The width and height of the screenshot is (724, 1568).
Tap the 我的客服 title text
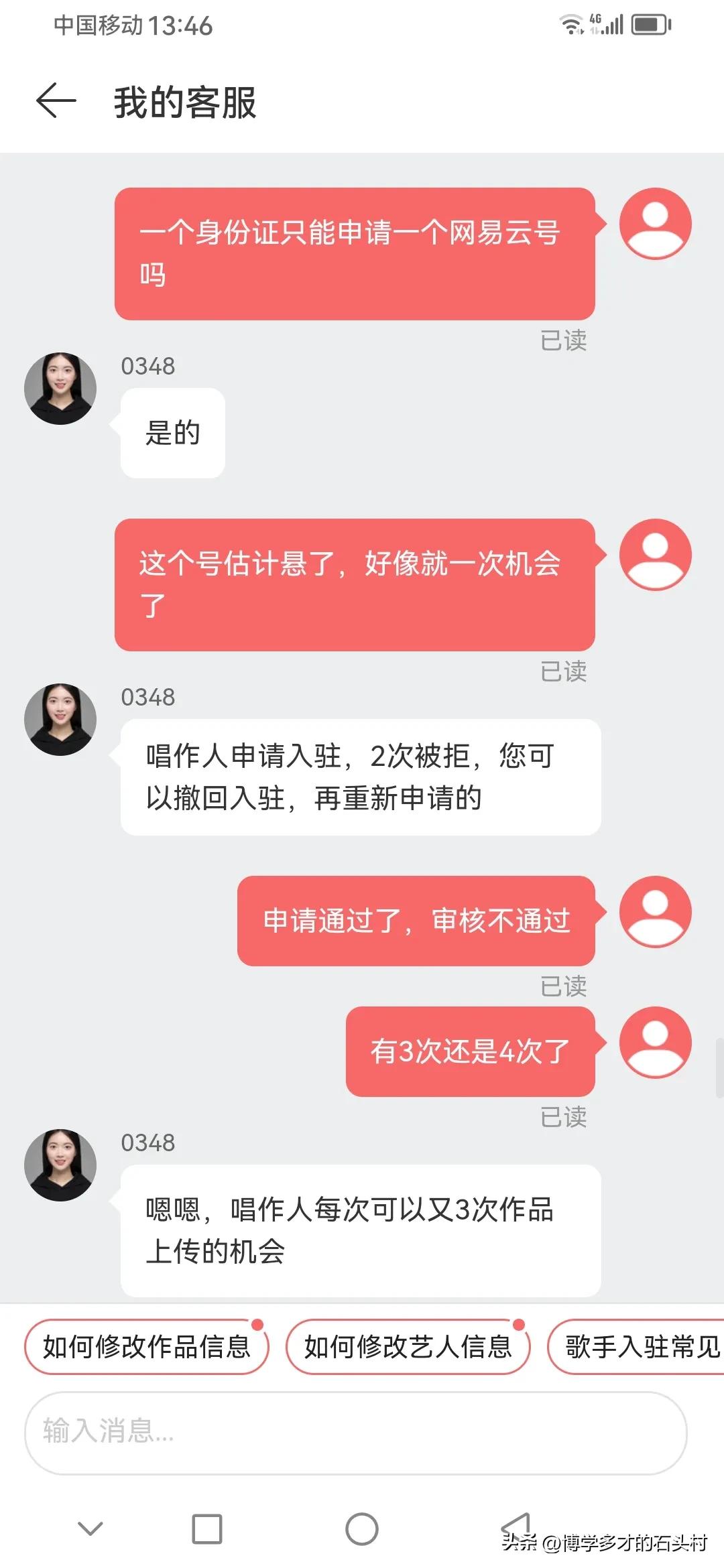[185, 102]
